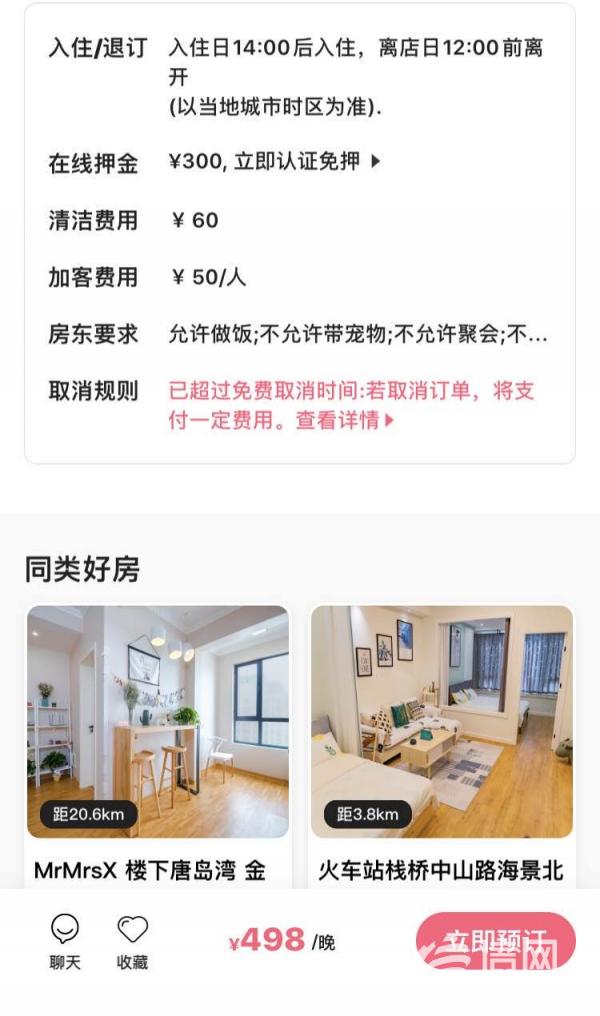Save this listing with the 收藏 heart

click(x=132, y=941)
